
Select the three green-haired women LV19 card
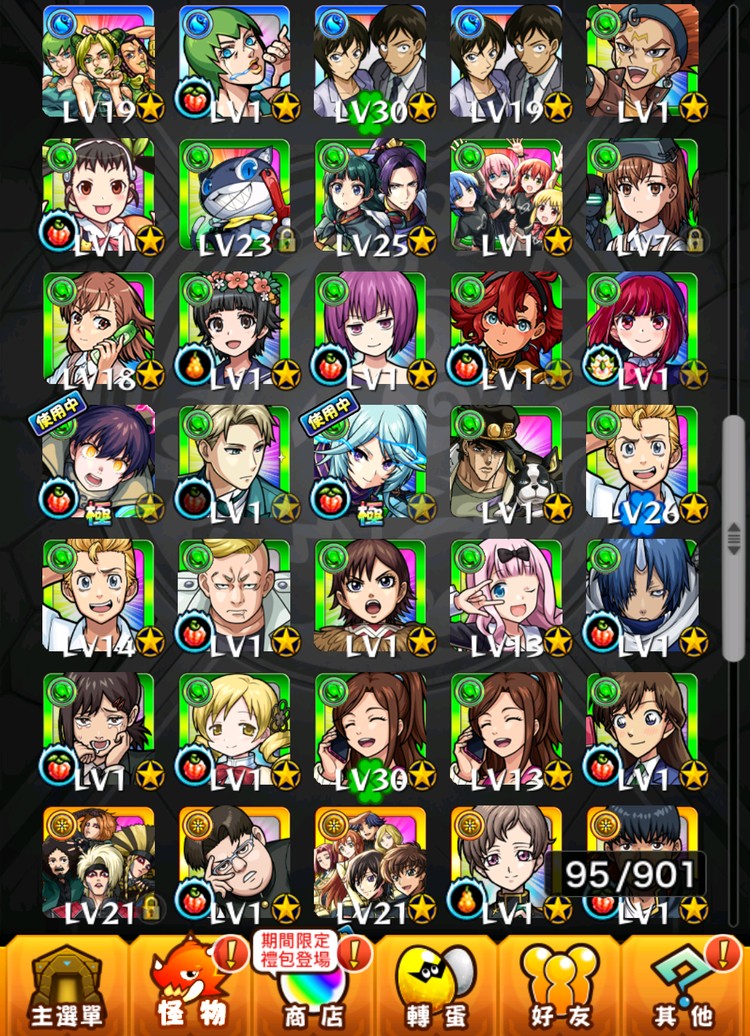pyautogui.click(x=98, y=61)
